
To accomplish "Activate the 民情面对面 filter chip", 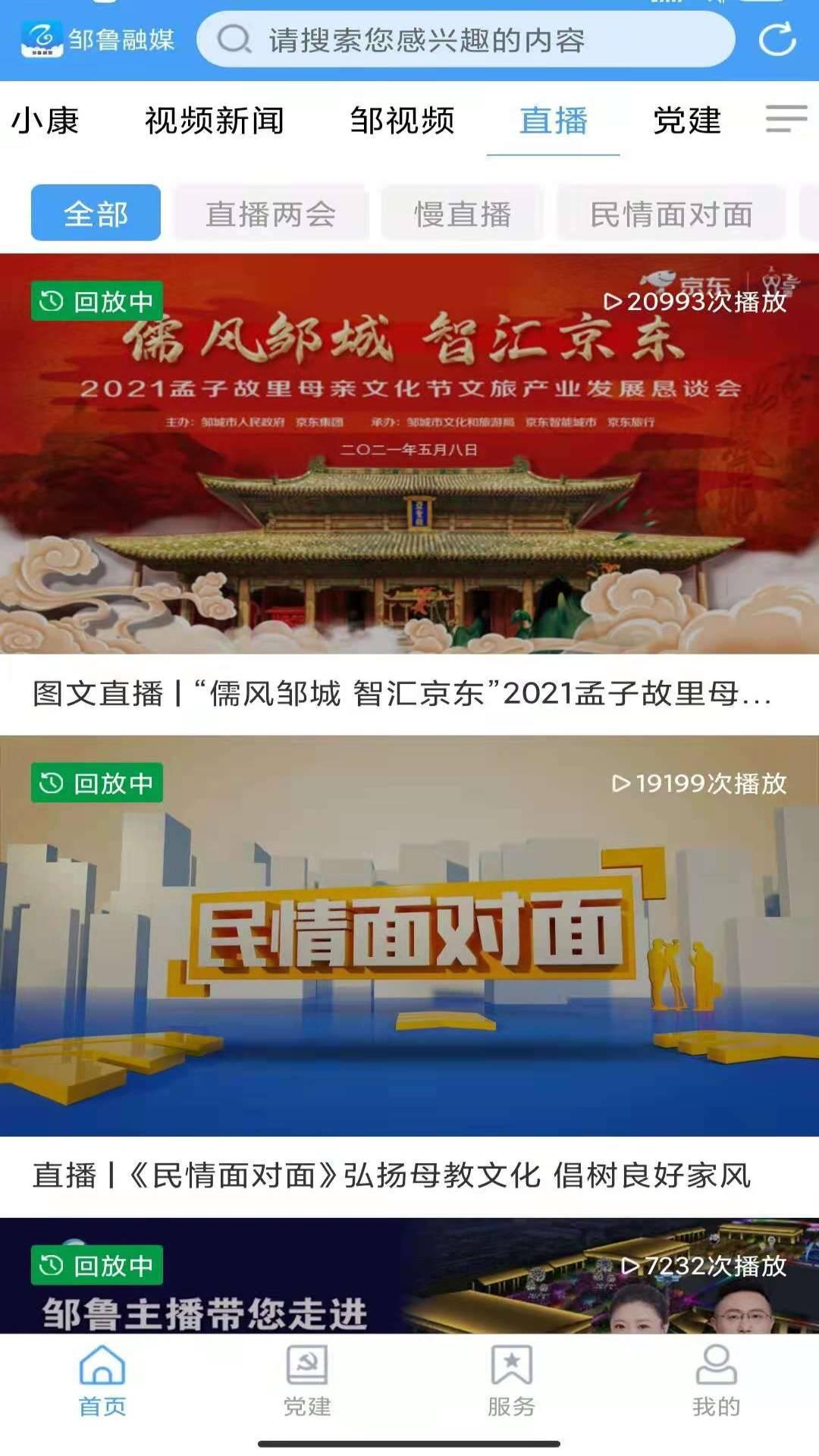I will point(672,215).
